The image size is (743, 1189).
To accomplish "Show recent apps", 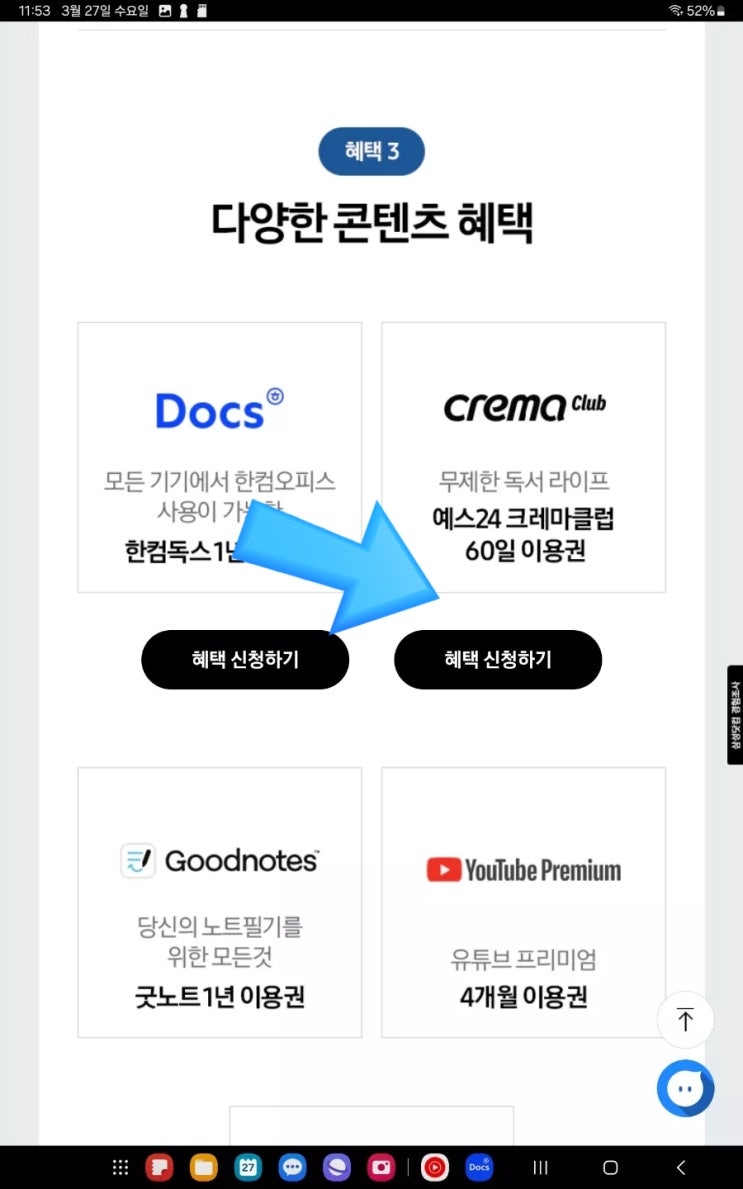I will point(540,1167).
